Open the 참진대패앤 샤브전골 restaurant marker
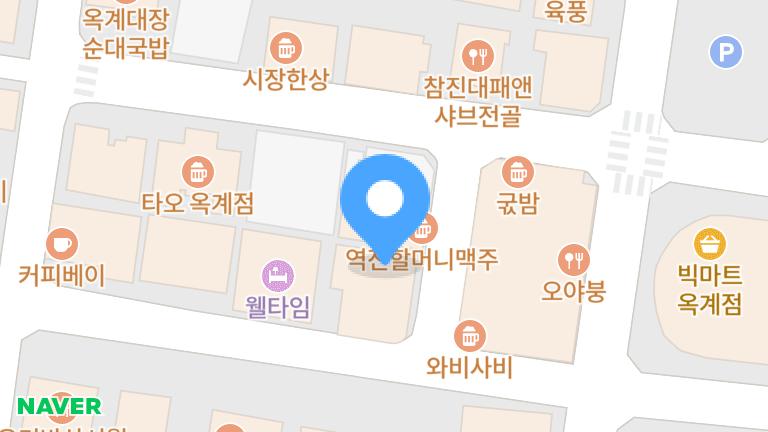 (478, 55)
